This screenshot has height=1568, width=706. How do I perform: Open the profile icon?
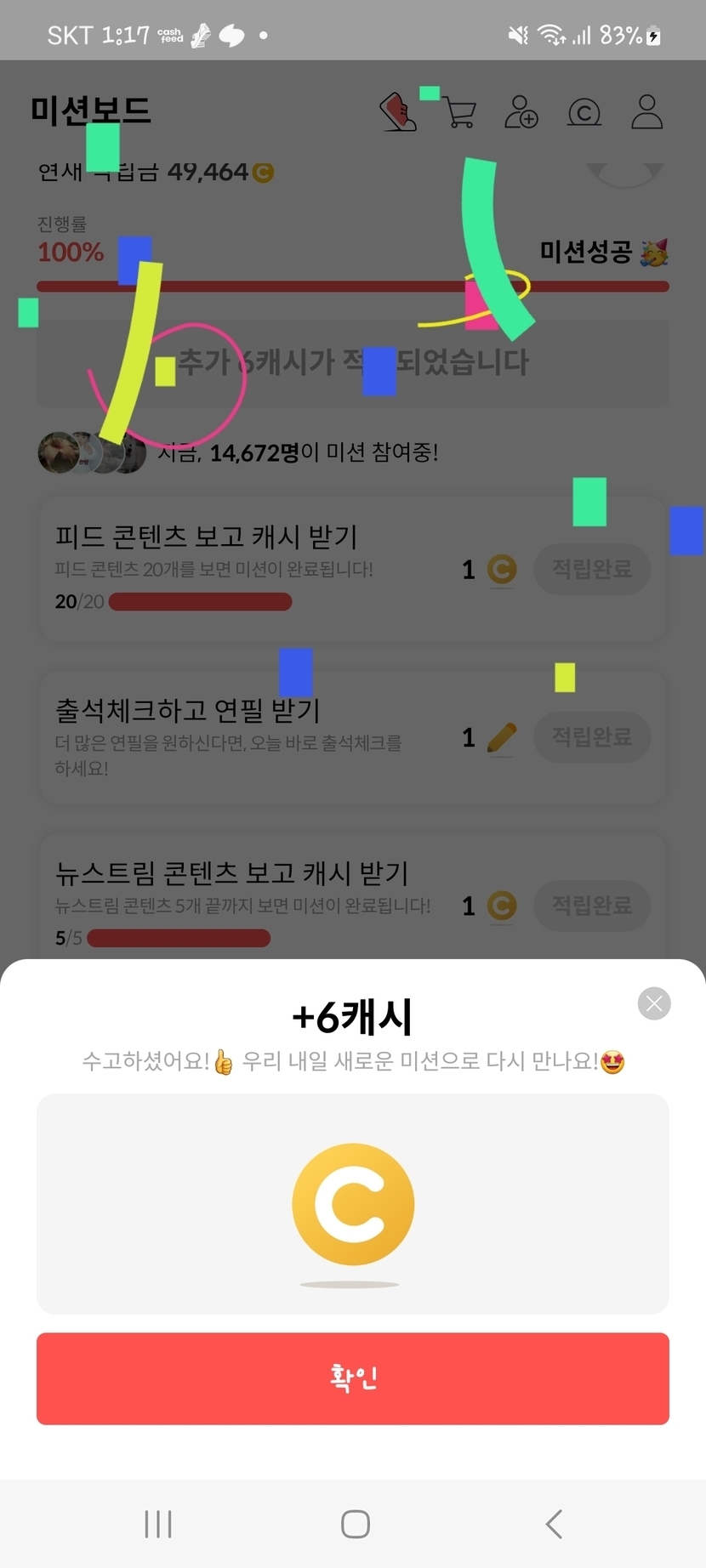click(646, 111)
